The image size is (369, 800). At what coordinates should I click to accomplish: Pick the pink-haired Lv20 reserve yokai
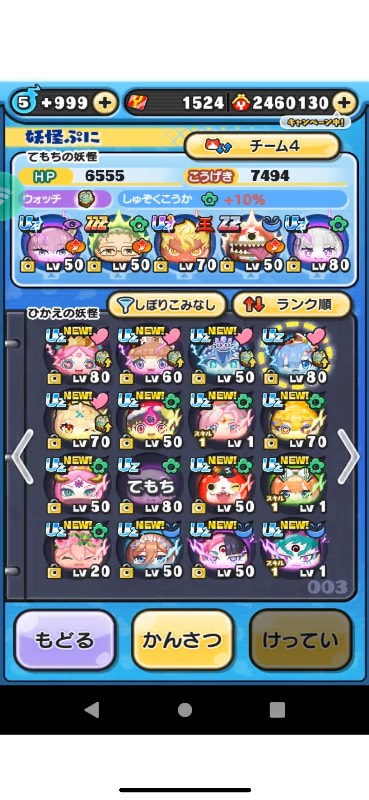click(x=77, y=550)
